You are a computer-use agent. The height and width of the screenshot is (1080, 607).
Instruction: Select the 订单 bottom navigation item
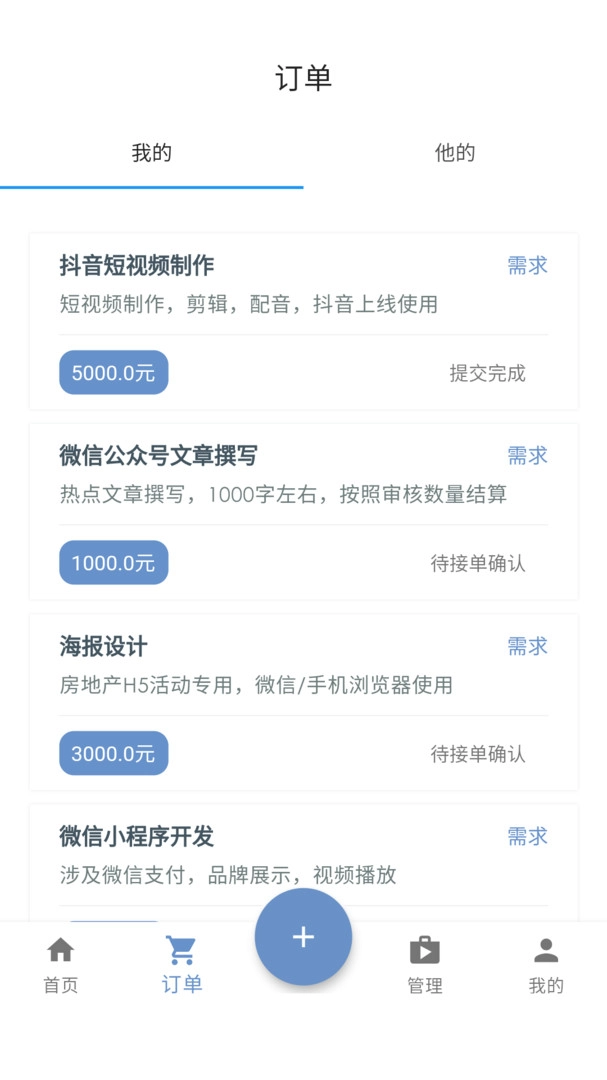pos(182,965)
